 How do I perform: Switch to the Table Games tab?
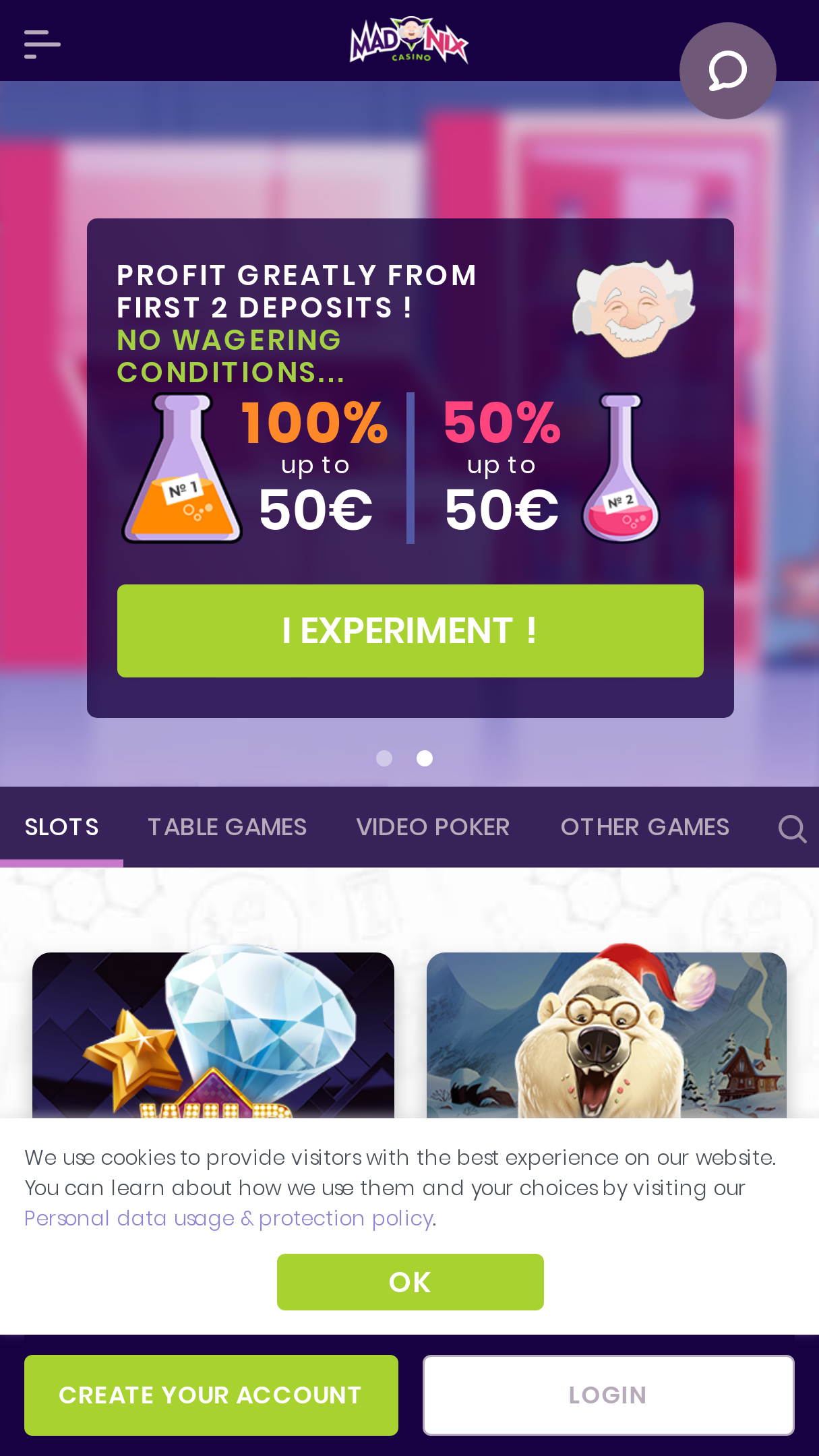coord(227,827)
